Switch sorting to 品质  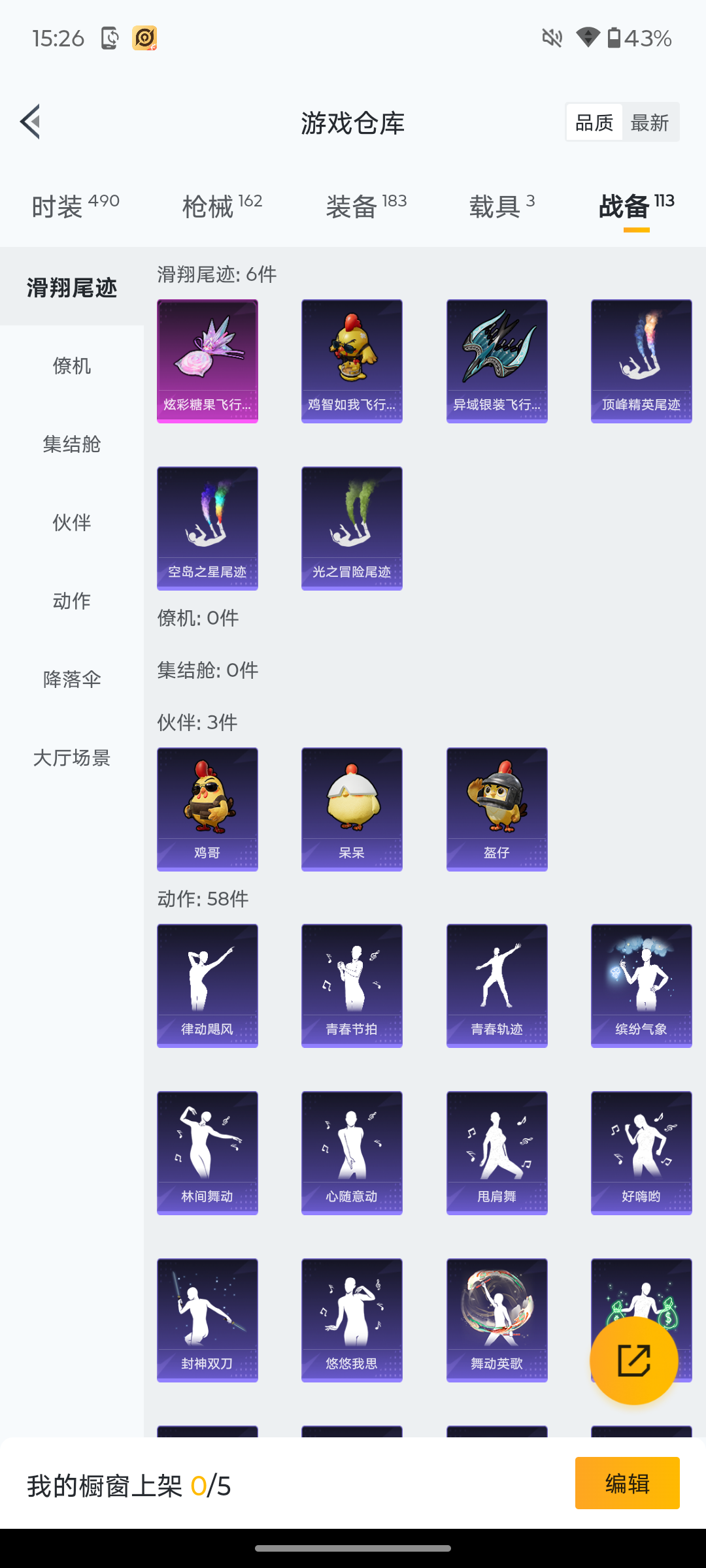click(x=593, y=122)
